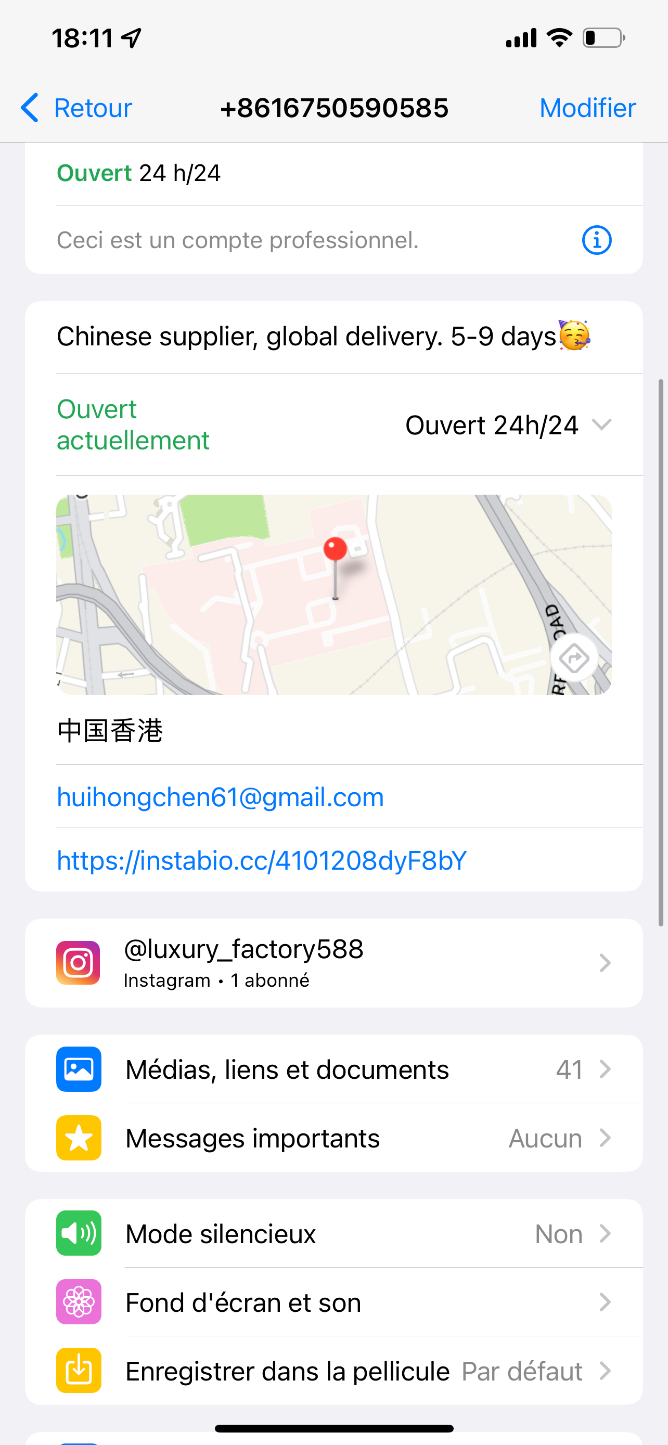Open Enregistrer dans la pellicule option
The image size is (668, 1445).
[334, 1371]
